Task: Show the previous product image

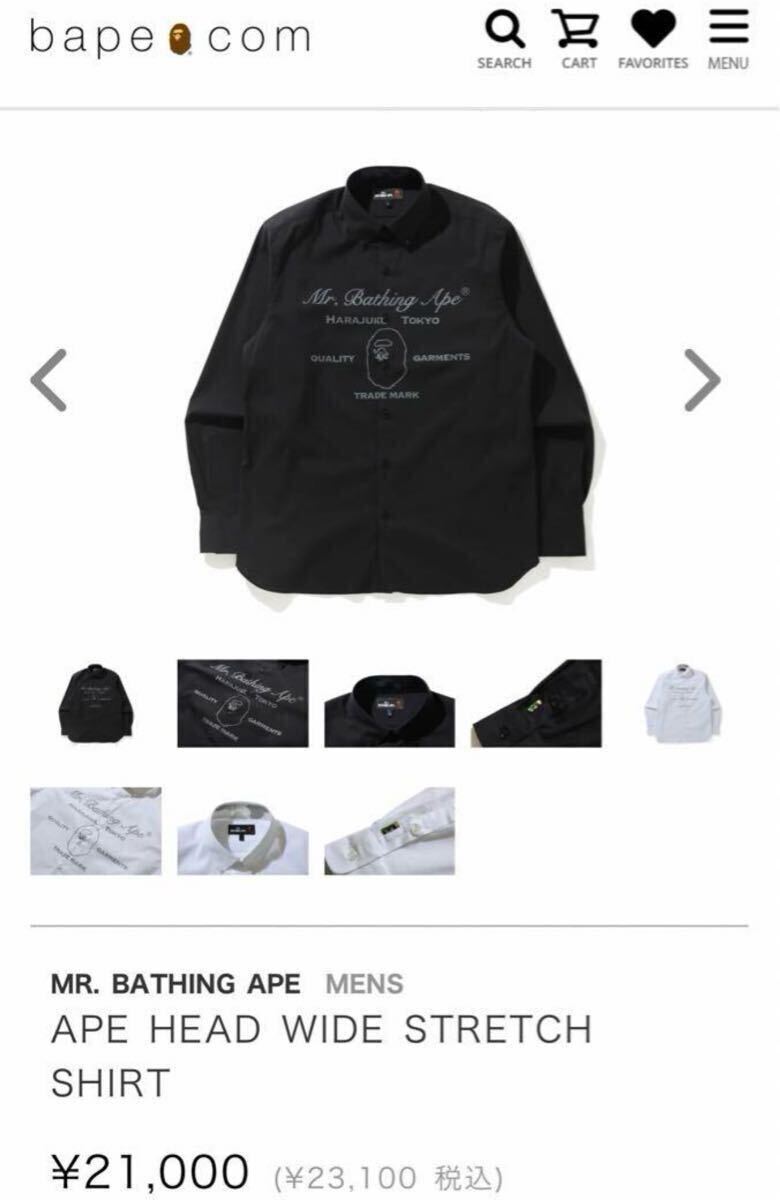Action: point(48,378)
